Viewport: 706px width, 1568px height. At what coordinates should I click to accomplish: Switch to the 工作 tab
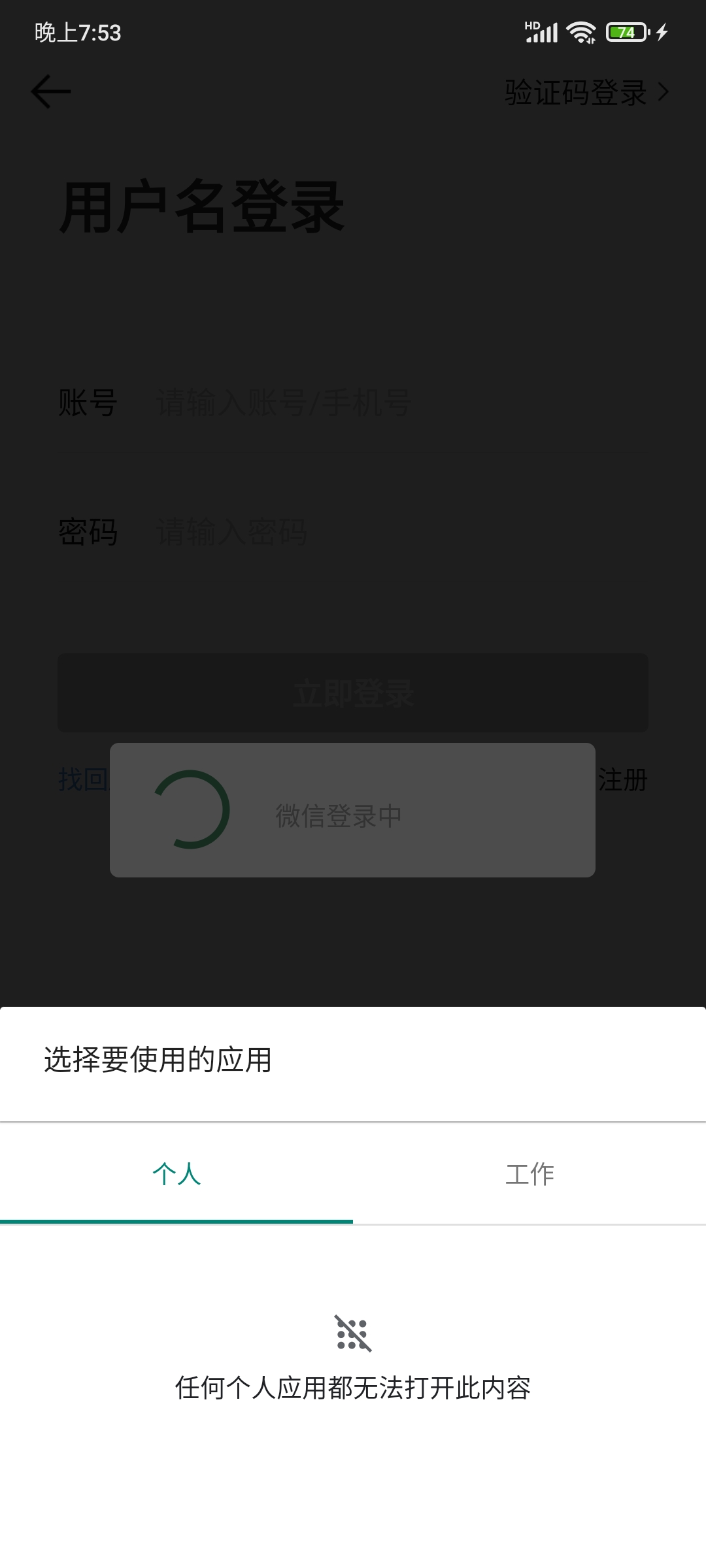click(529, 1173)
